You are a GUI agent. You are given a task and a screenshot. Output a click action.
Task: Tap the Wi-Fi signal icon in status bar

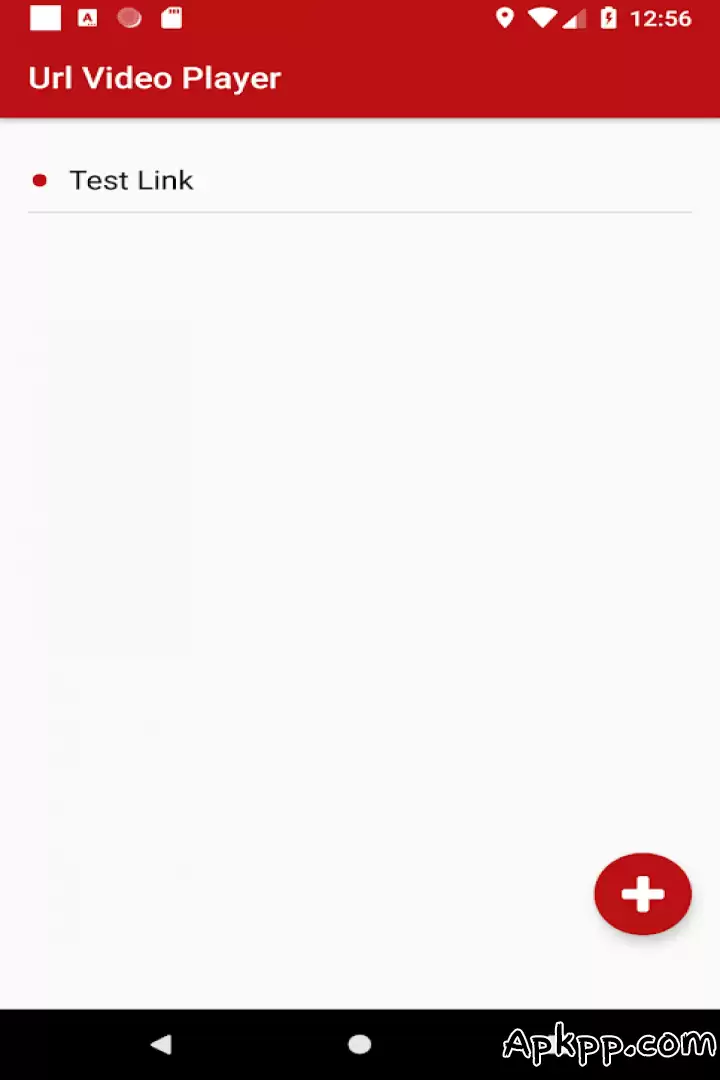click(543, 18)
